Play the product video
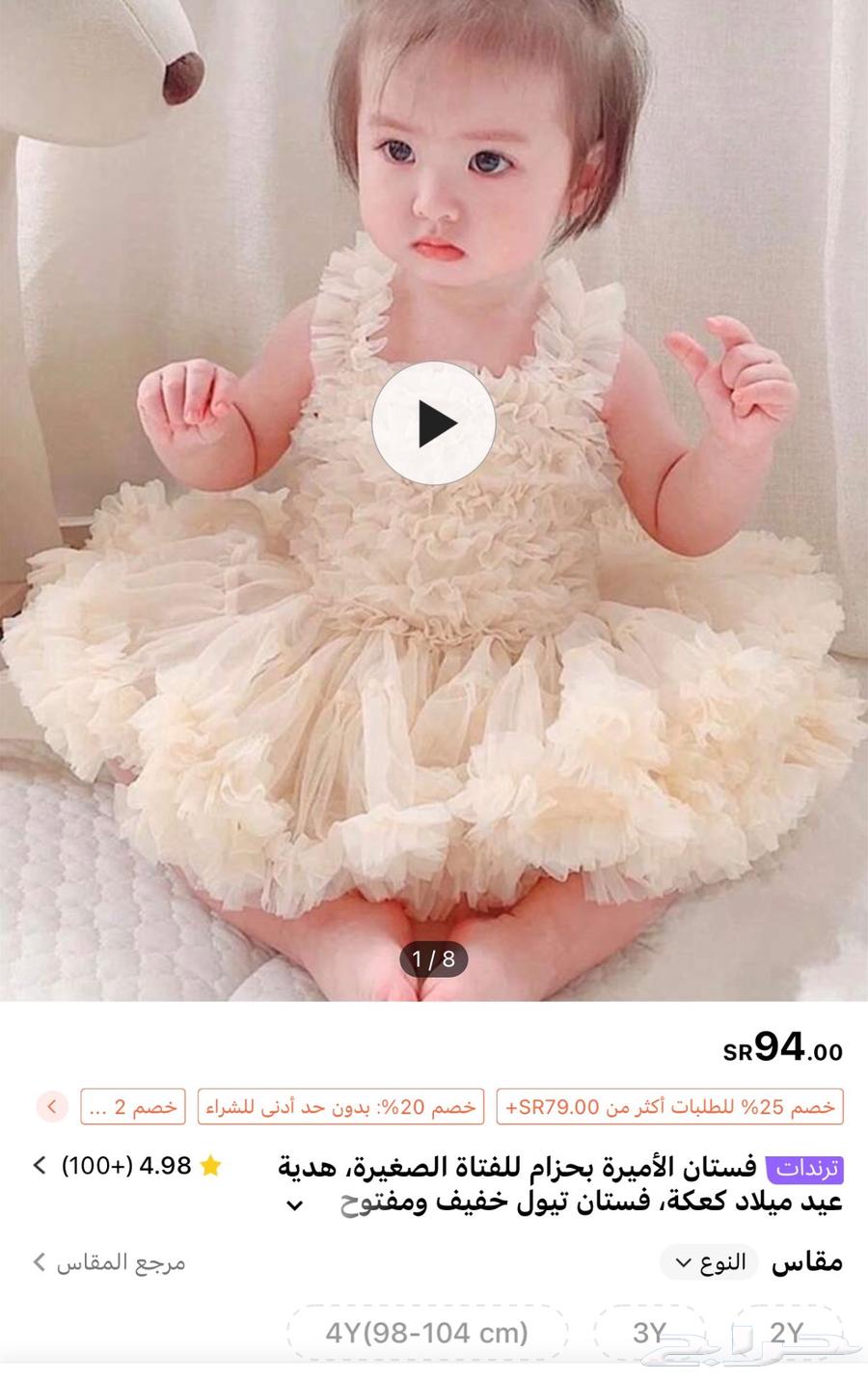Image resolution: width=868 pixels, height=1379 pixels. [x=433, y=422]
